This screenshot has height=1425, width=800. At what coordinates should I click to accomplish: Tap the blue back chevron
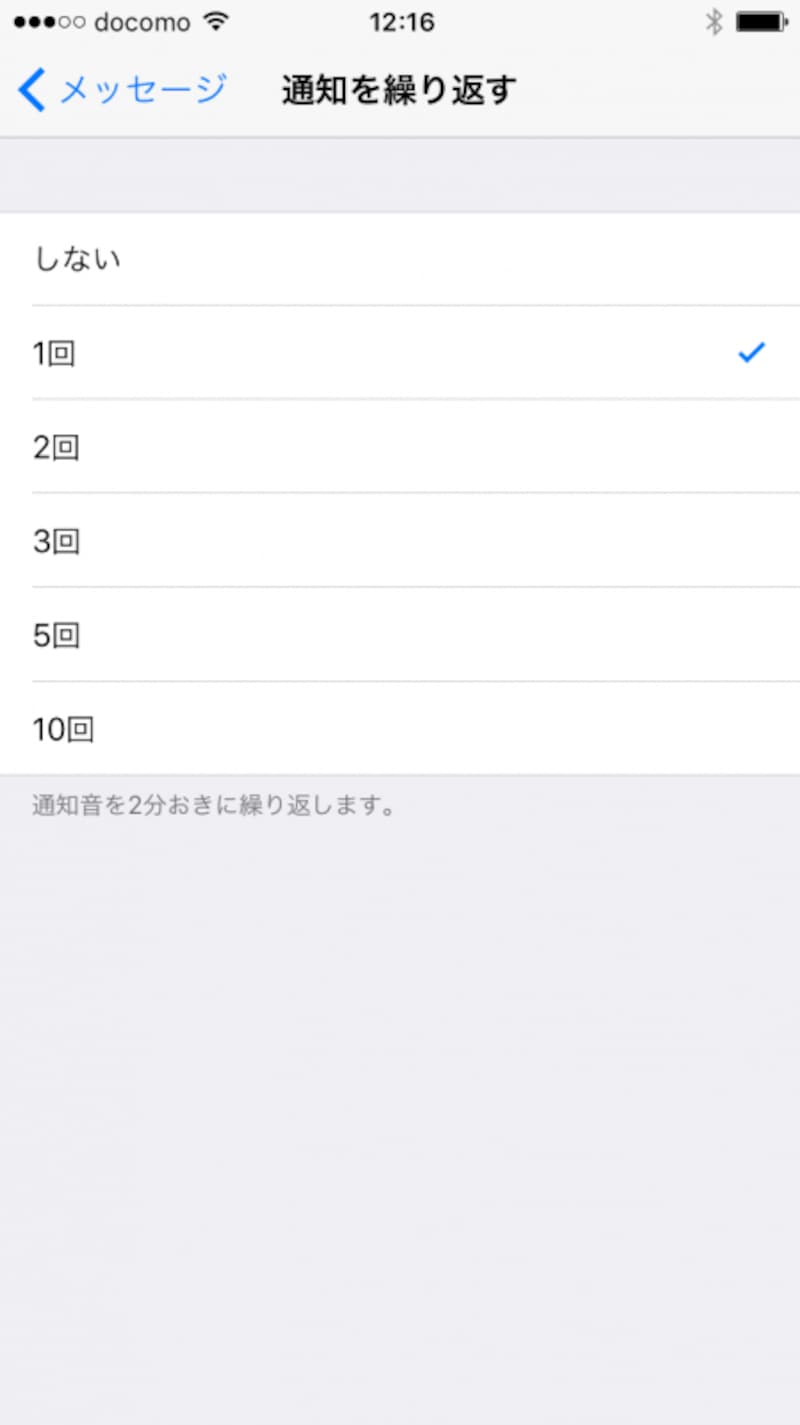point(30,90)
